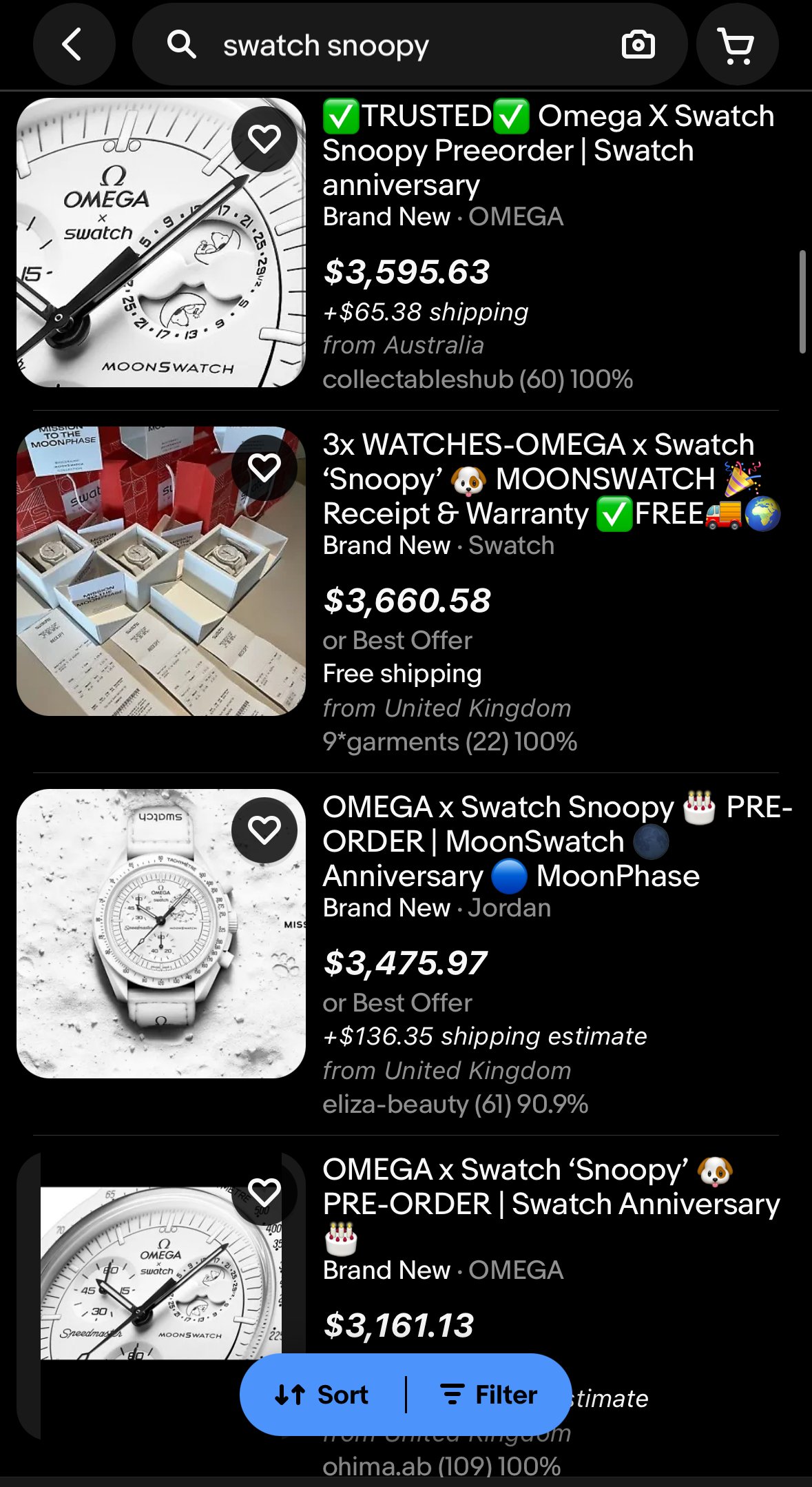This screenshot has width=812, height=1487.
Task: Open the shopping cart
Action: pyautogui.click(x=737, y=45)
